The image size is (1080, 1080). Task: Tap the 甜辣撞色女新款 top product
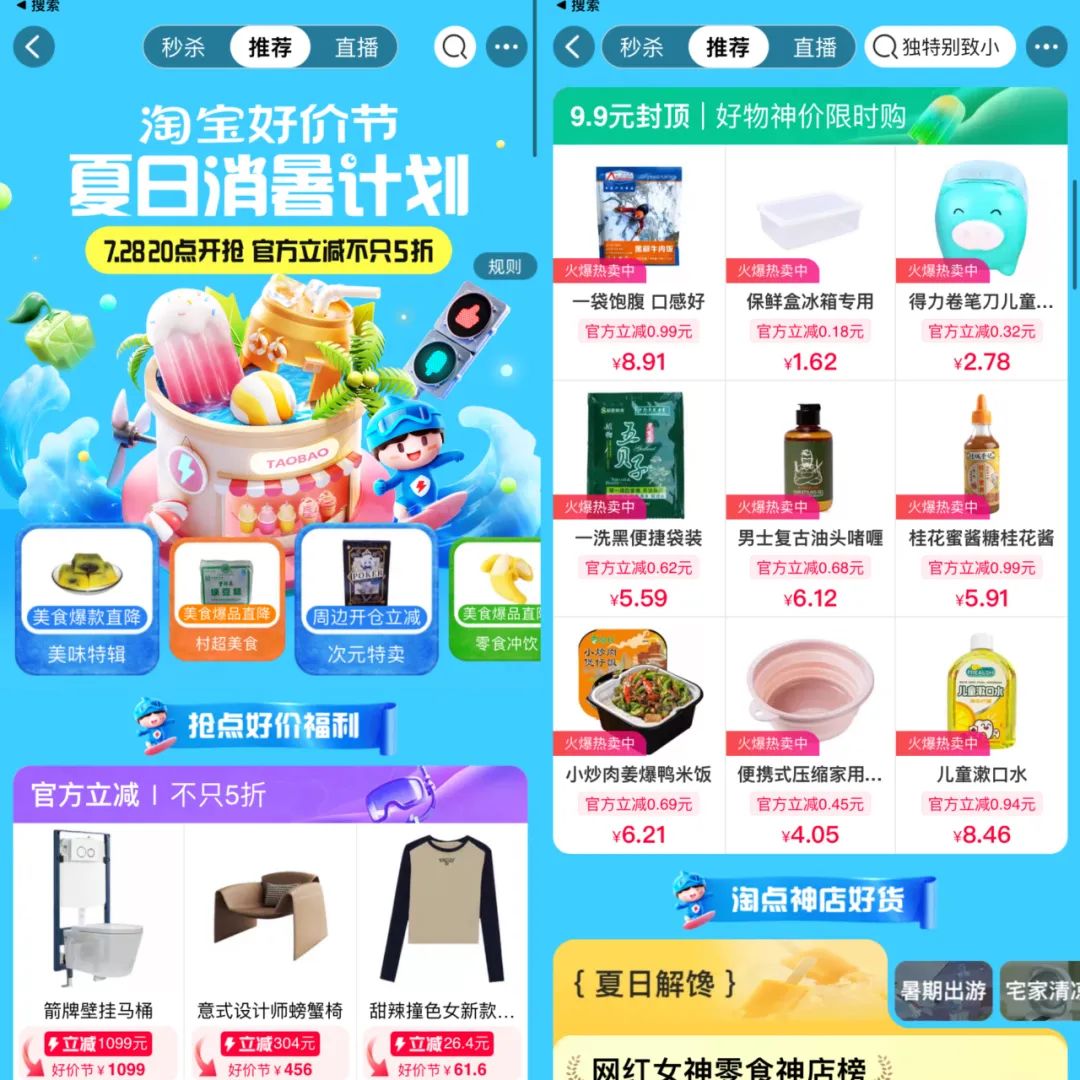point(442,930)
